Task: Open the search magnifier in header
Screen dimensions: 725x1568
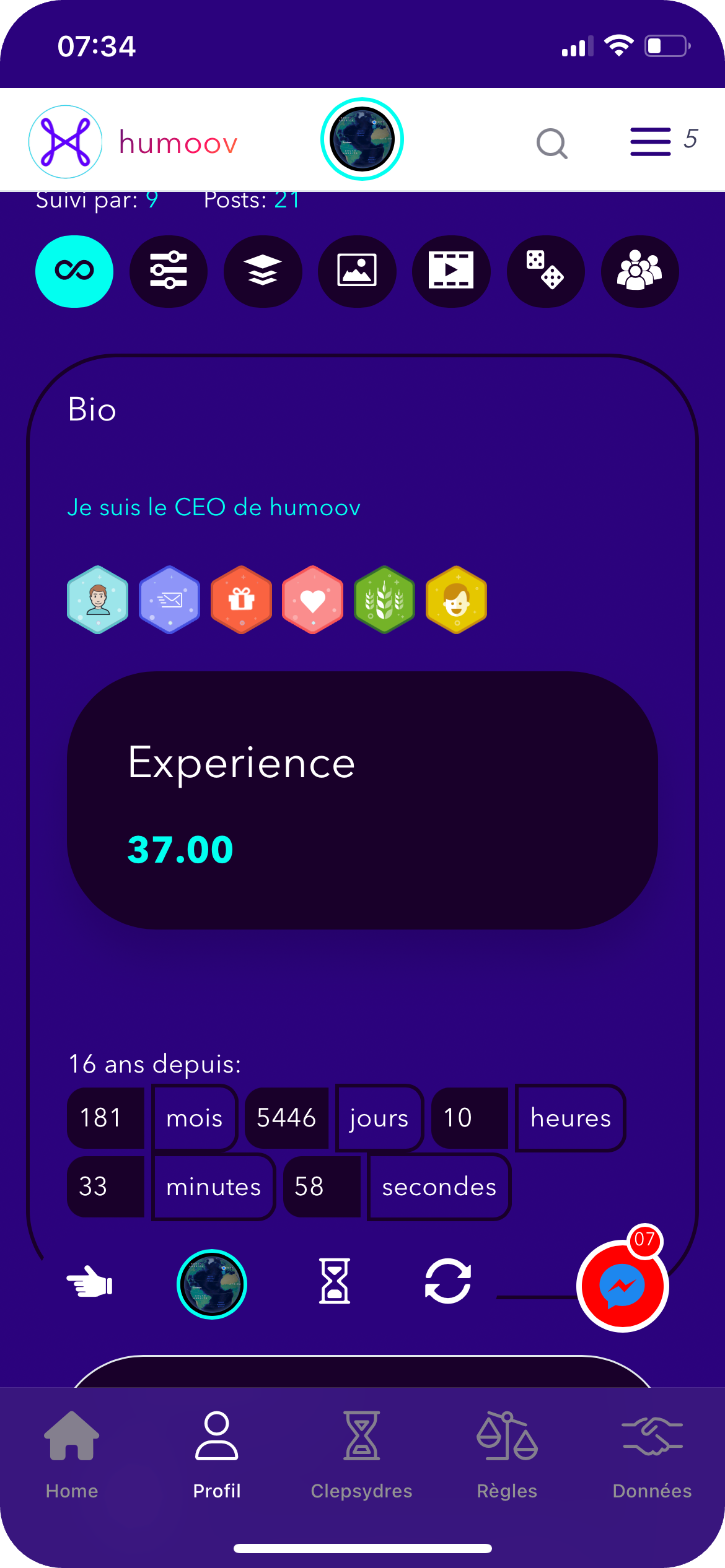Action: point(551,144)
